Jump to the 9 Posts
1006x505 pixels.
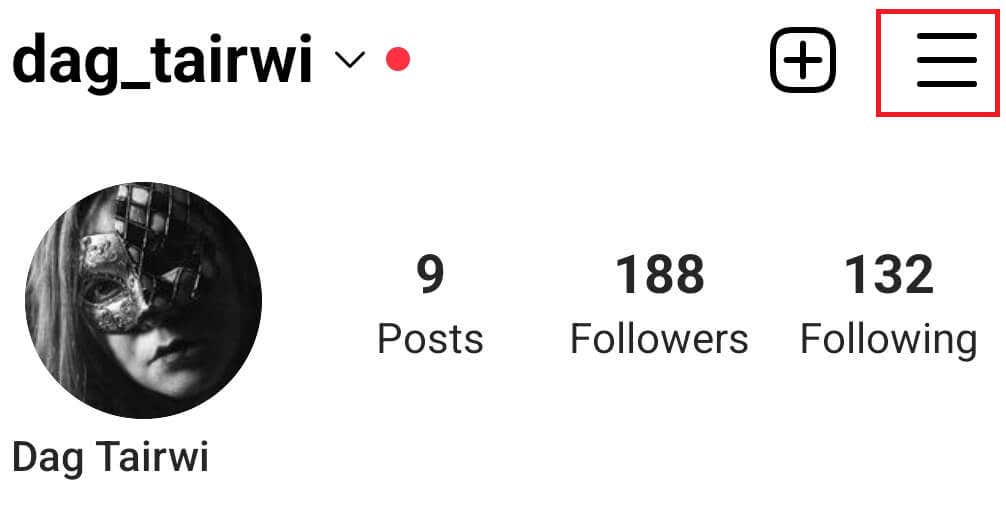[x=430, y=304]
